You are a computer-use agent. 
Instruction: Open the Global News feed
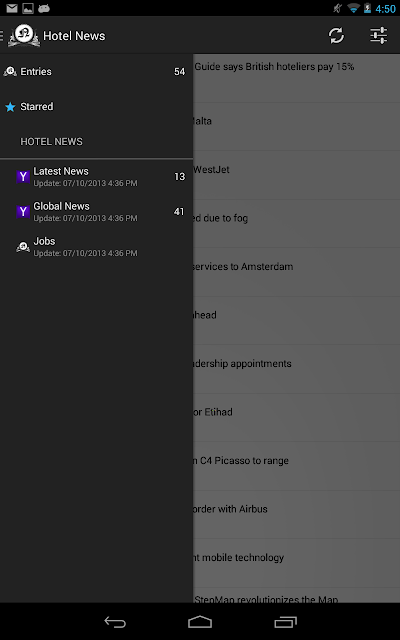pyautogui.click(x=96, y=212)
